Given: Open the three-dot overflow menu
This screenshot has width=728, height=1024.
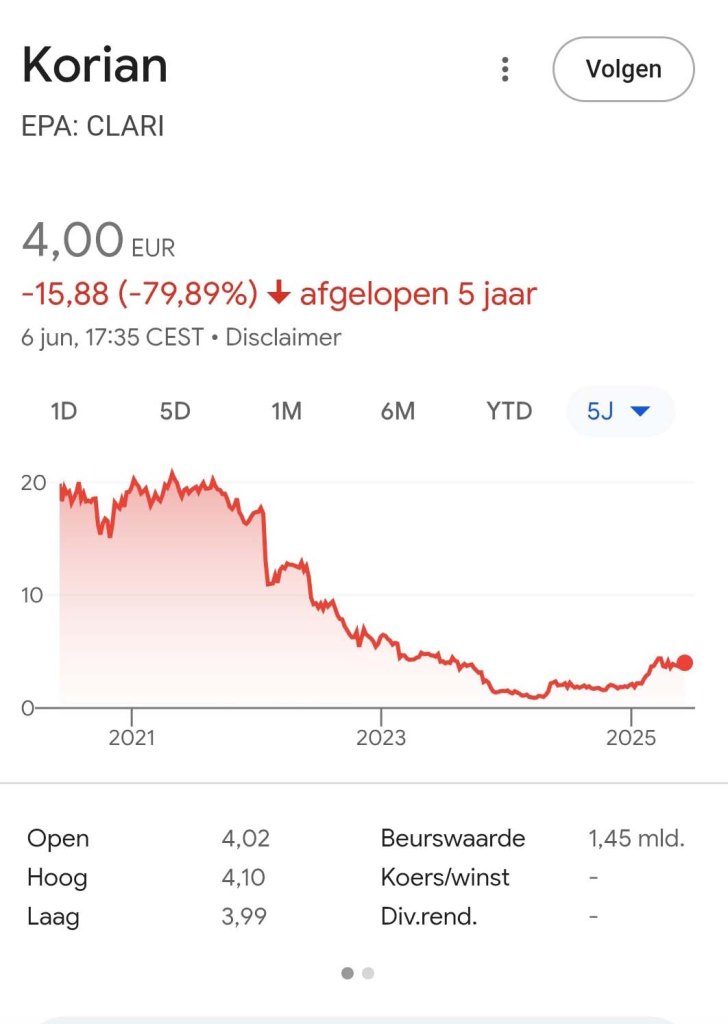Looking at the screenshot, I should click(505, 69).
